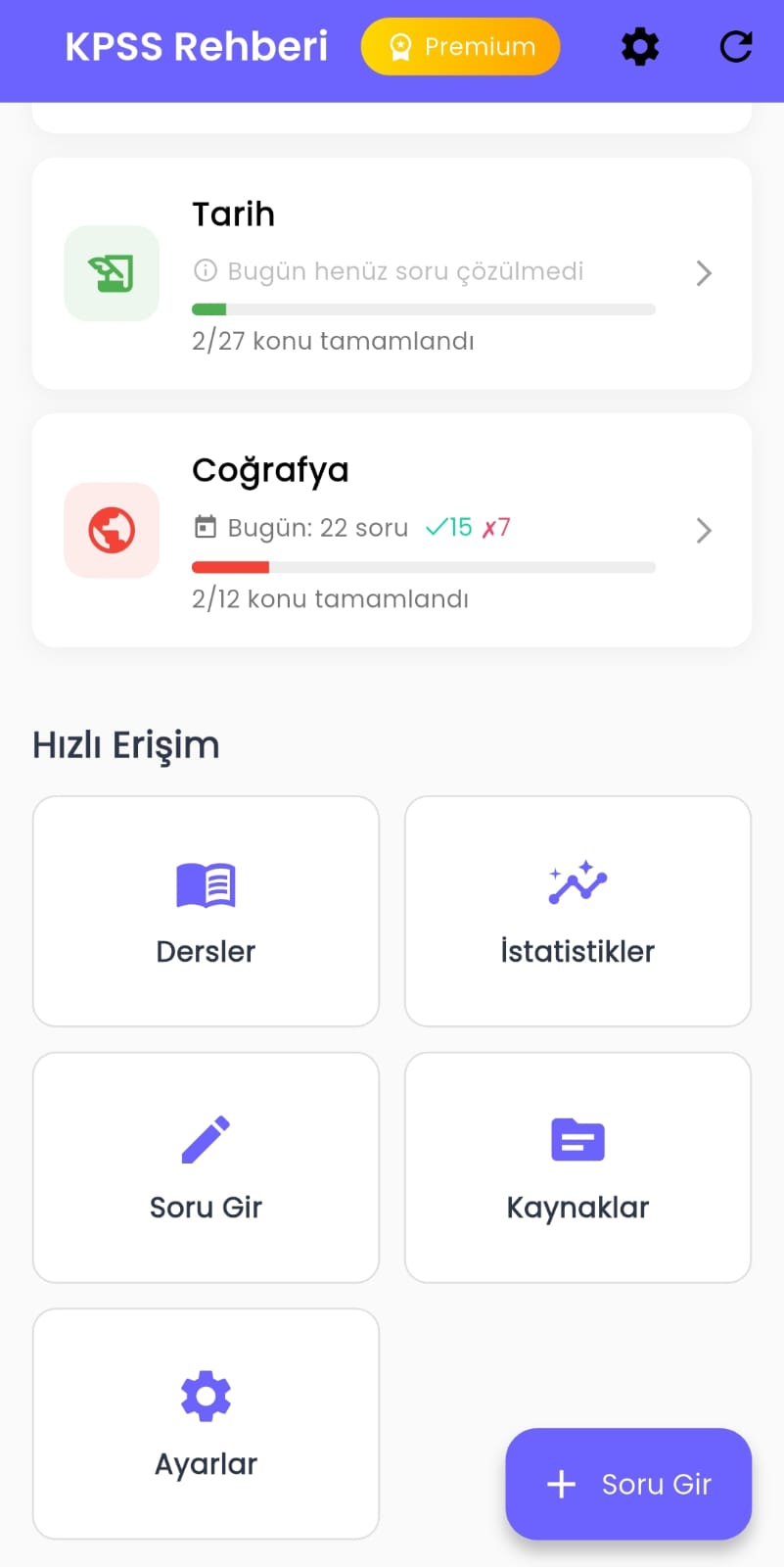784x1567 pixels.
Task: Click the refresh icon in the top bar
Action: (735, 46)
